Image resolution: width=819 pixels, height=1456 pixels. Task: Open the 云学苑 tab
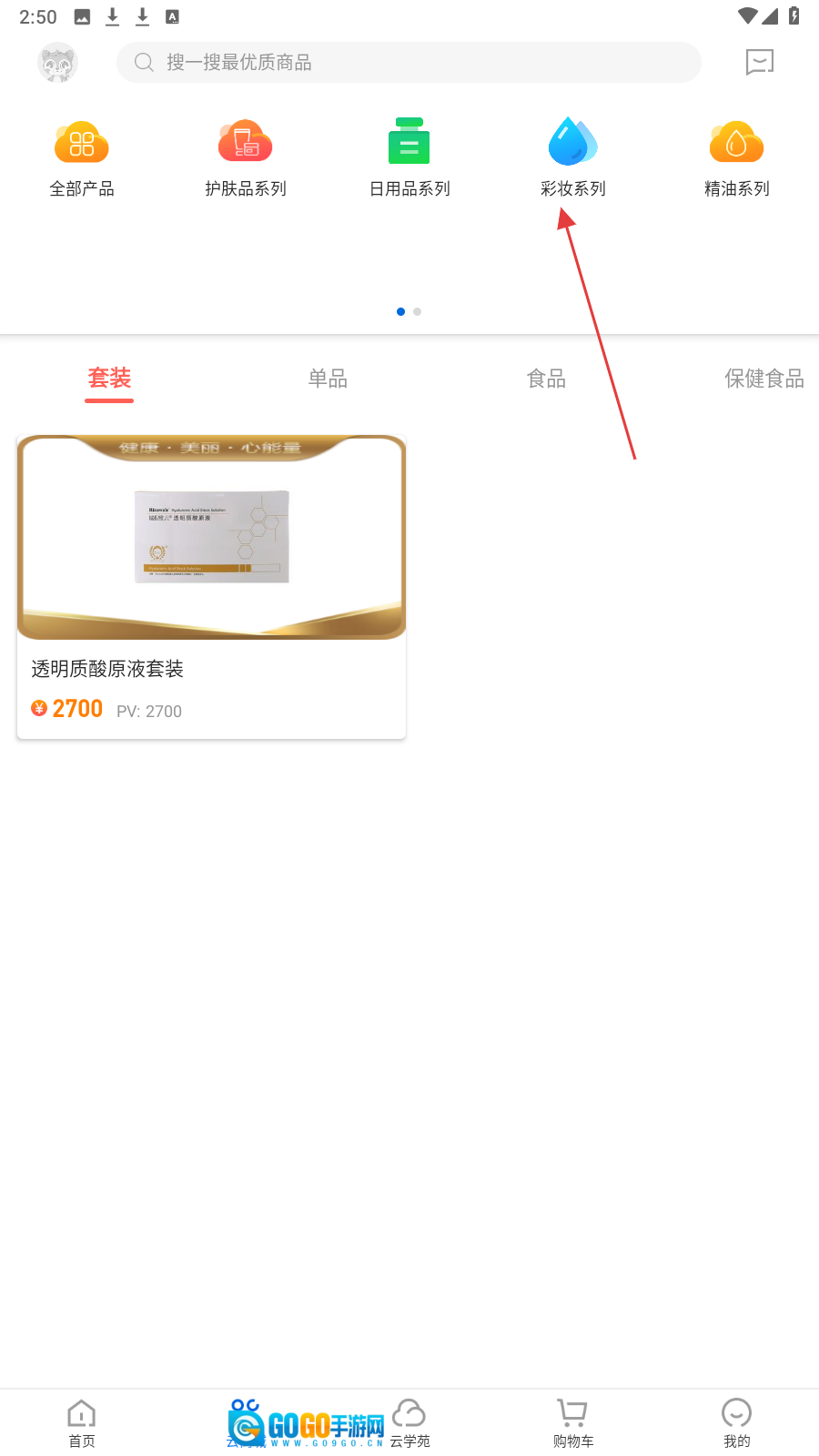pos(409,1423)
